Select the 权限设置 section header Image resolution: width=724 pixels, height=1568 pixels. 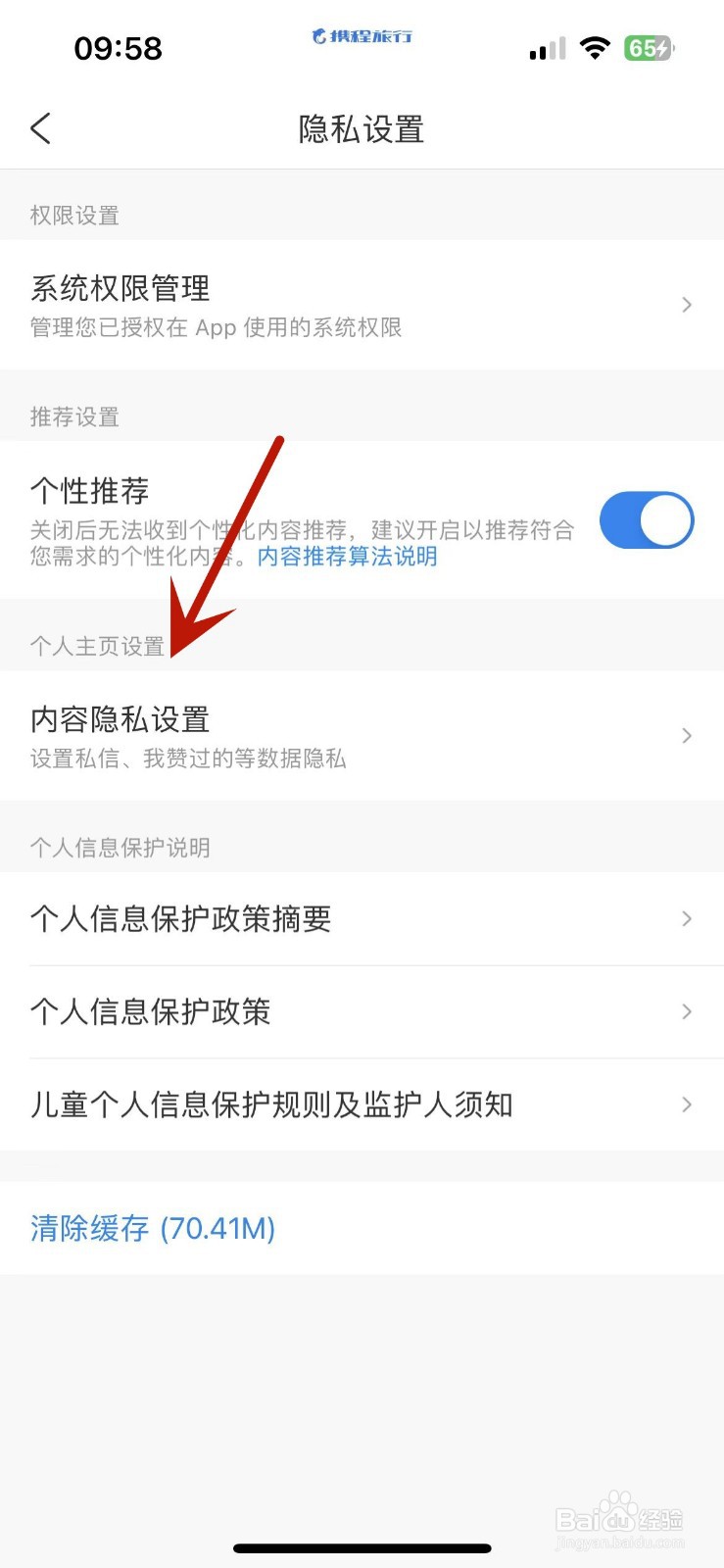(74, 216)
